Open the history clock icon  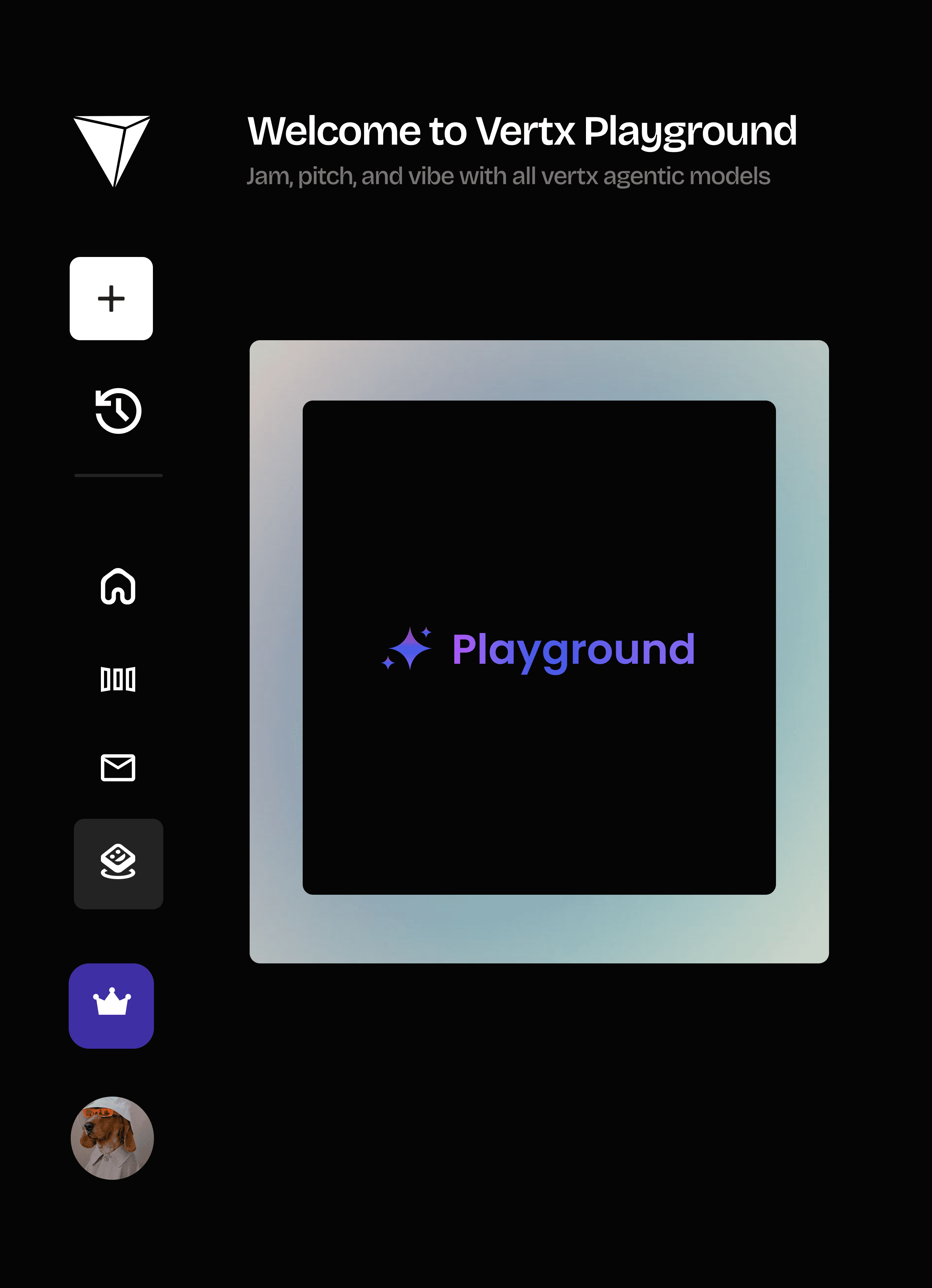(x=118, y=411)
